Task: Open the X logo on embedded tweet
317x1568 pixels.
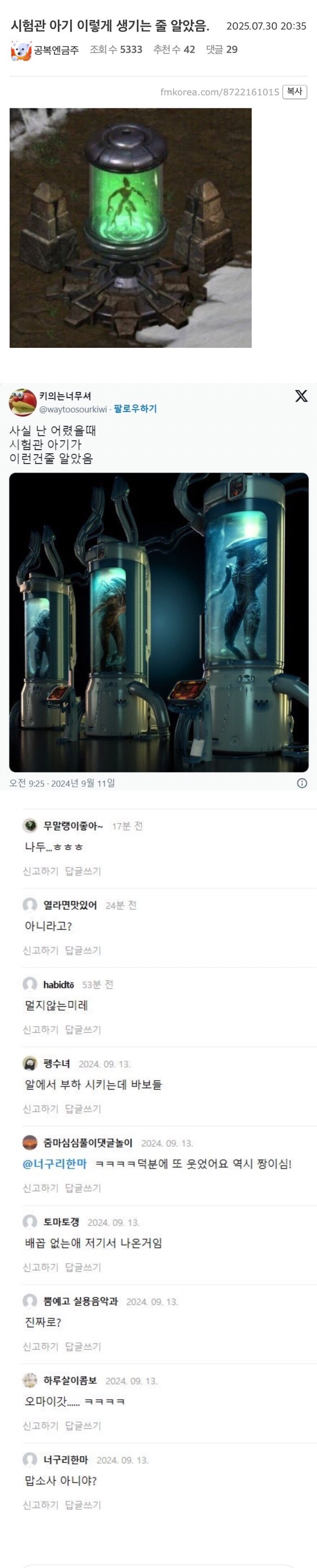Action: [x=301, y=395]
